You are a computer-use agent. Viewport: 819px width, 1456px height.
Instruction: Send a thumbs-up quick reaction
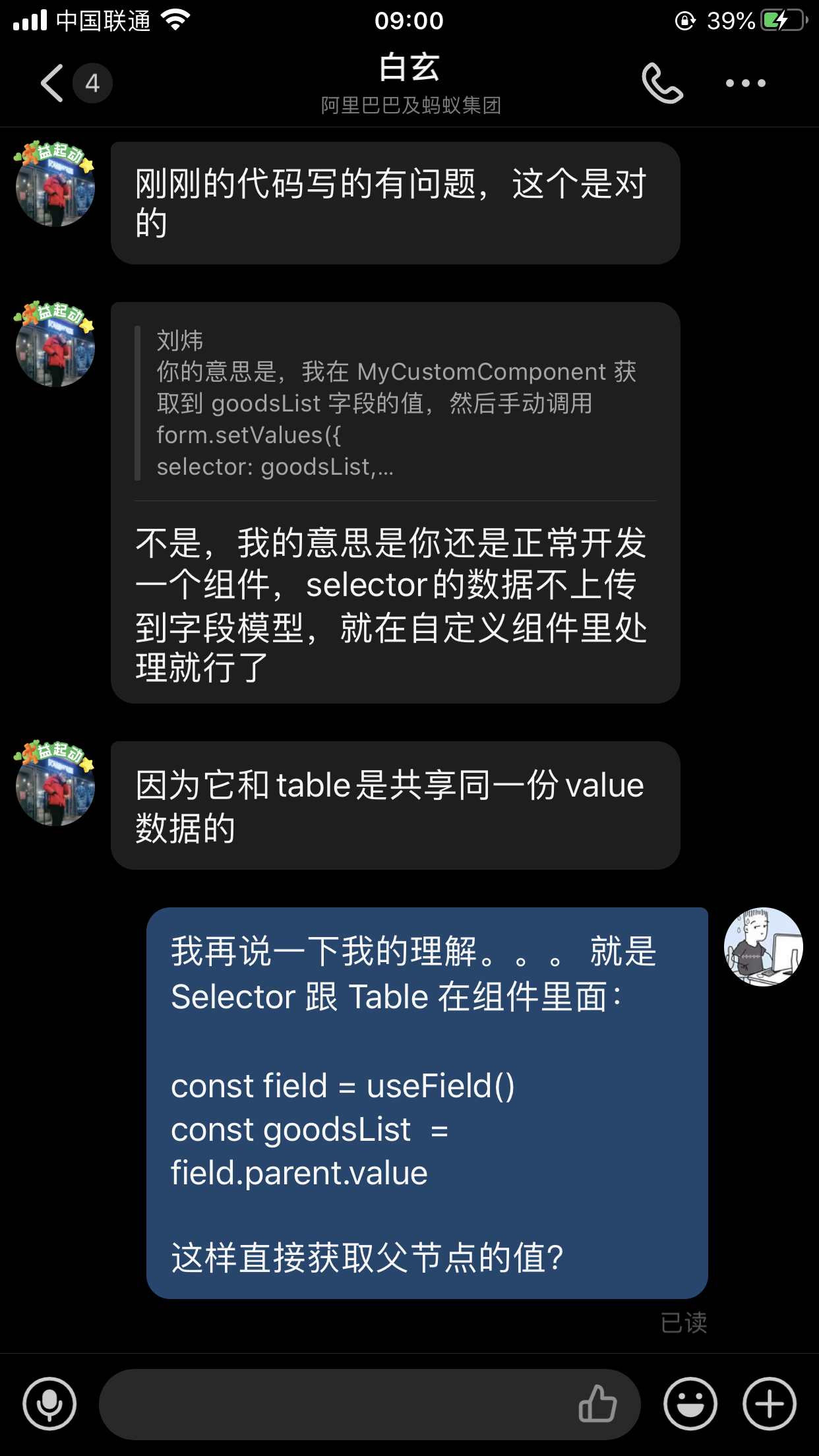597,1404
